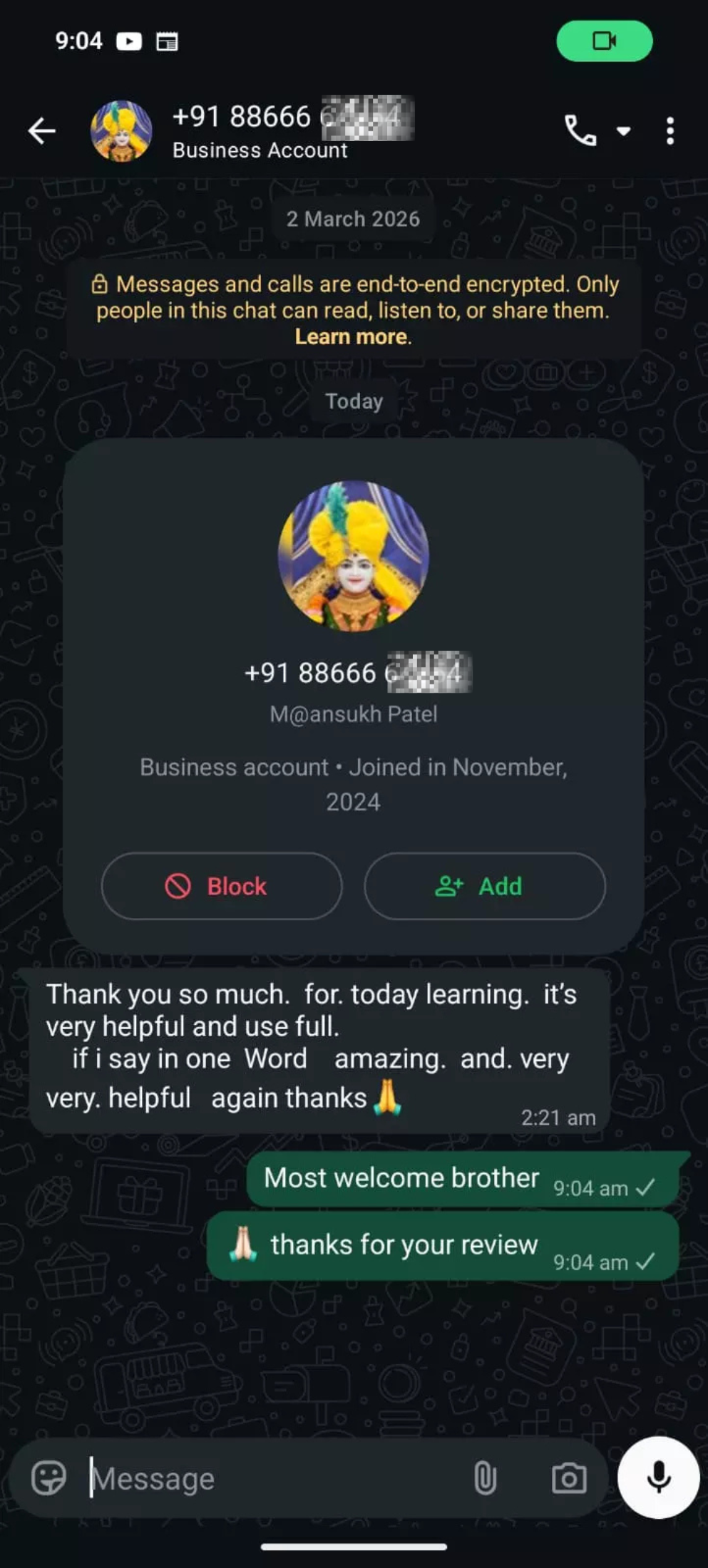
Task: Tap the Learn more encryption link
Action: tap(351, 336)
